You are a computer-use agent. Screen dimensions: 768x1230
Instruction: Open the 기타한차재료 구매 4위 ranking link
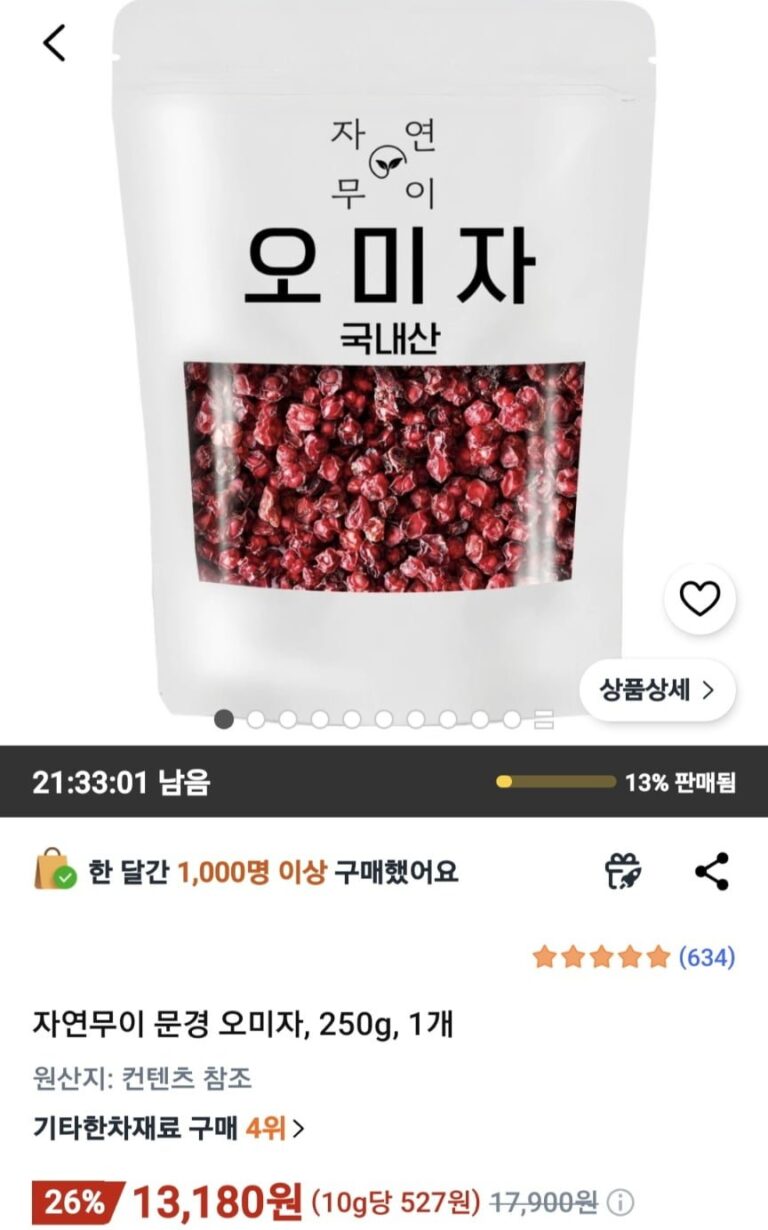(169, 1129)
